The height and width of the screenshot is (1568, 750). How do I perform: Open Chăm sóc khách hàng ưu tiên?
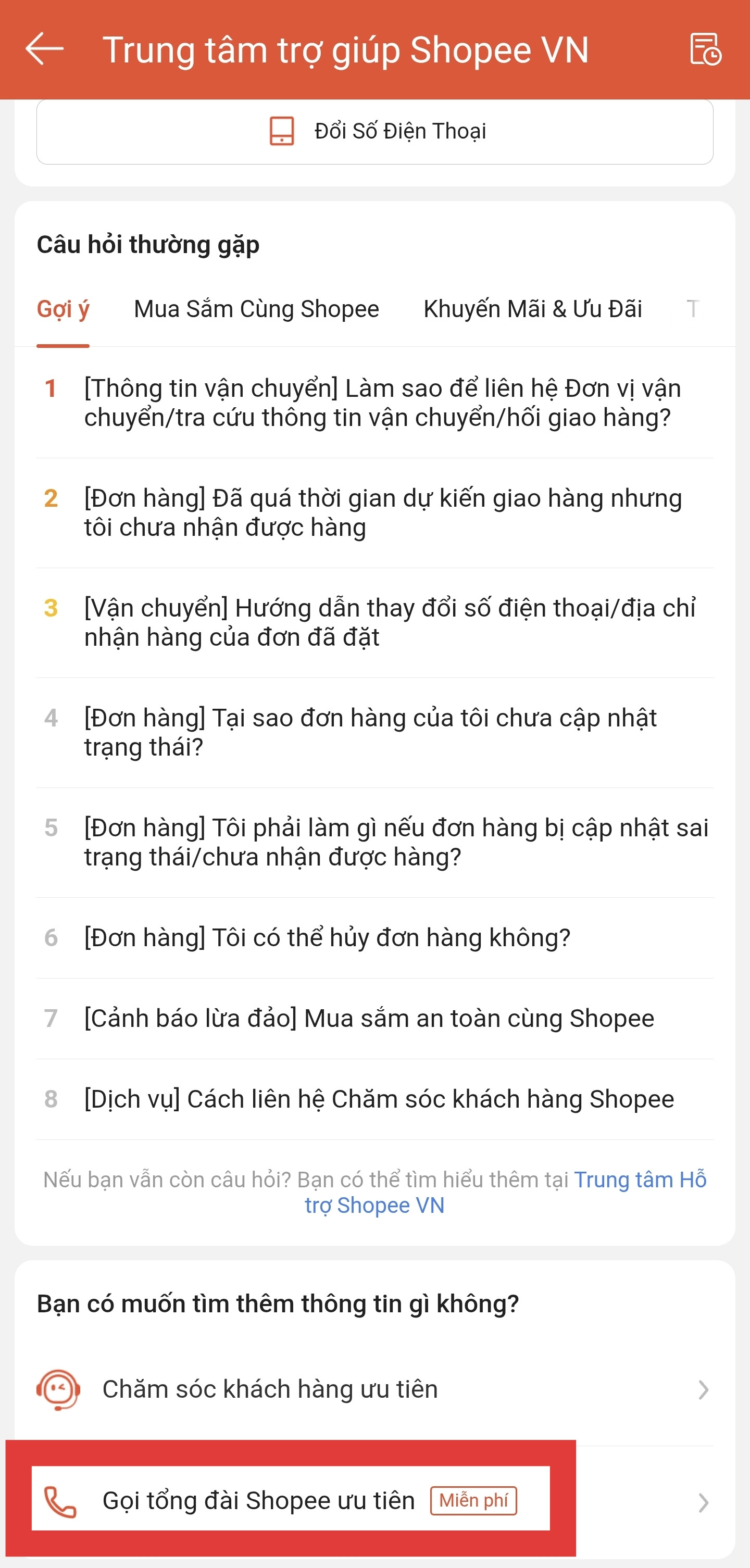[375, 1390]
